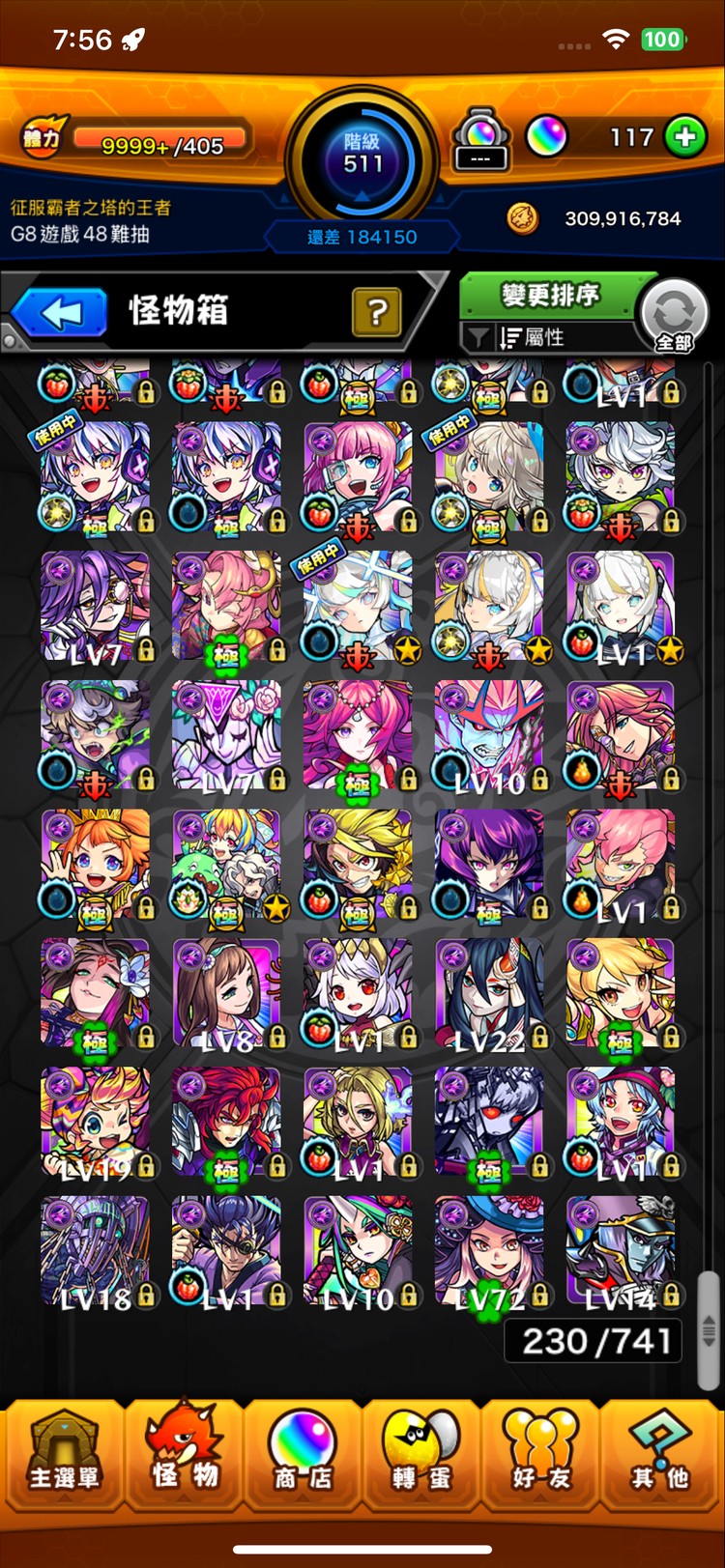Choose the LV14 blue pirate monster
The height and width of the screenshot is (1568, 725).
point(621,1251)
